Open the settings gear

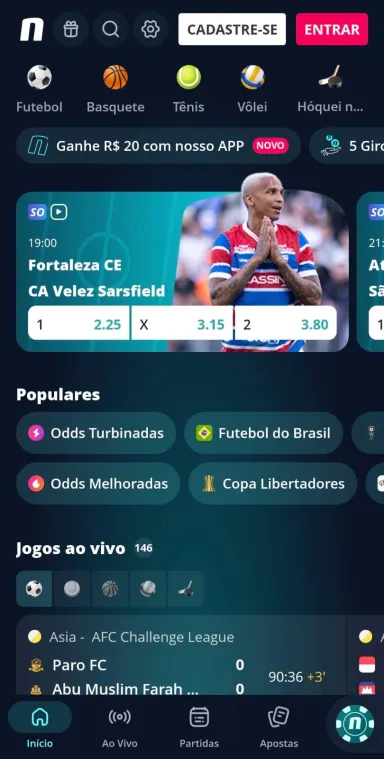tap(151, 30)
